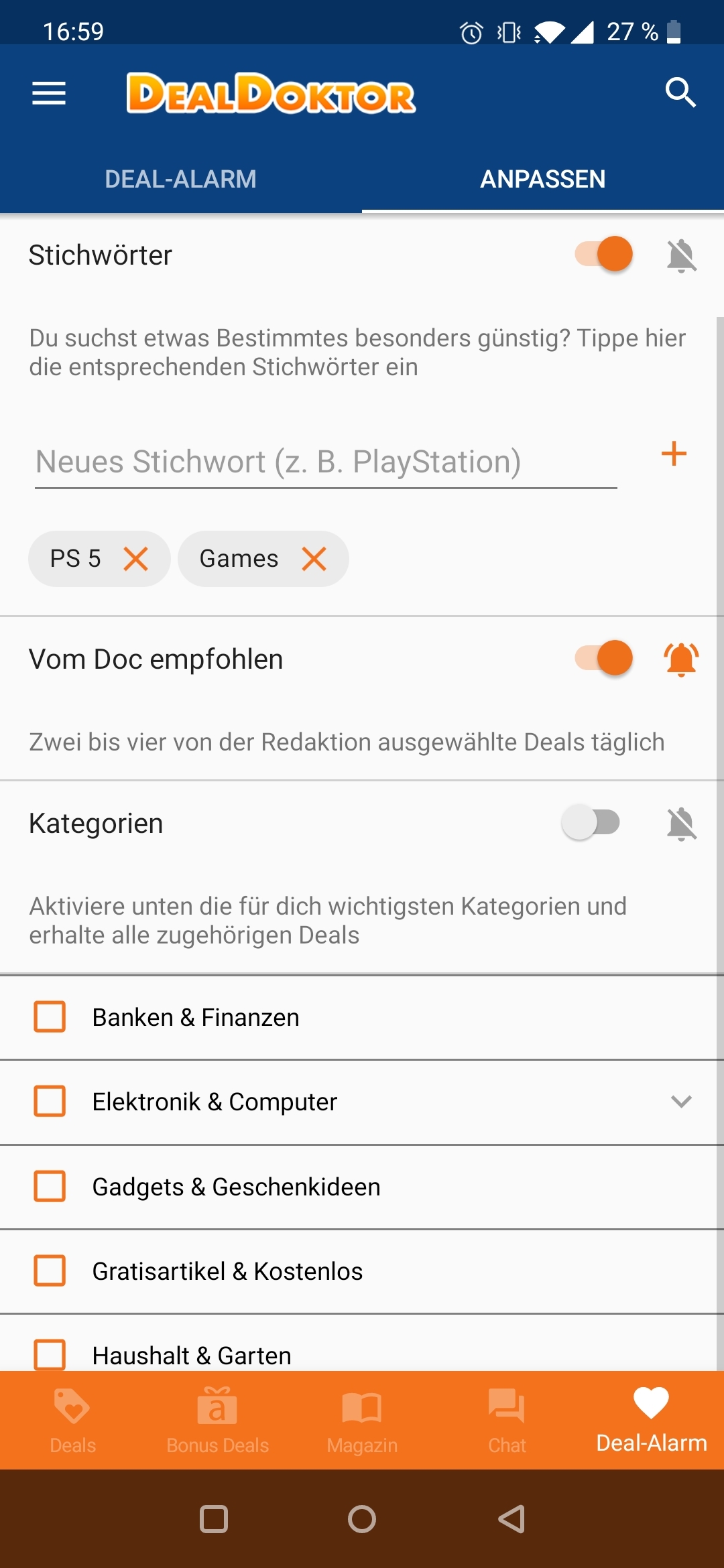Expand Elektronik & Computer subcategories chevron

(681, 1101)
